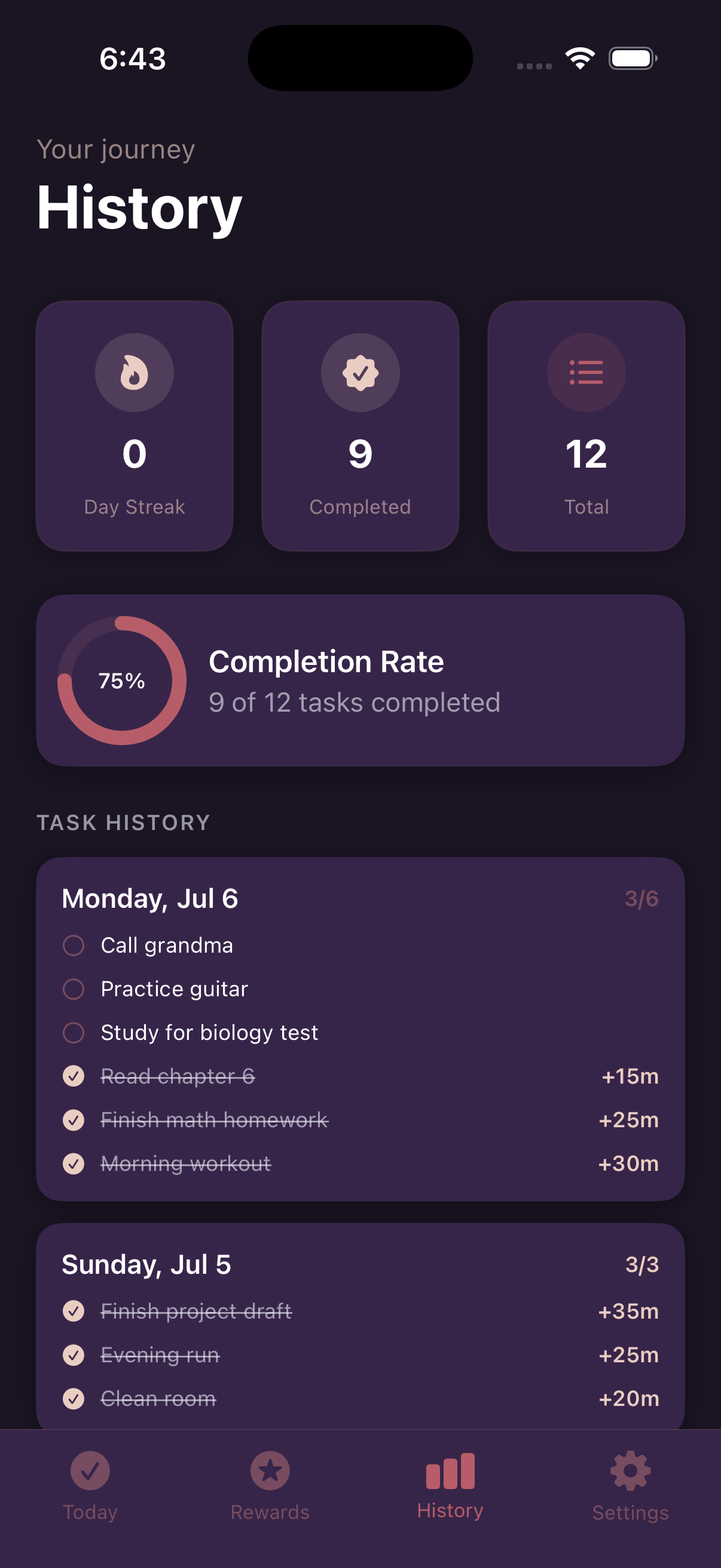Uncheck Finish project draft
Image resolution: width=721 pixels, height=1568 pixels.
tap(74, 1311)
